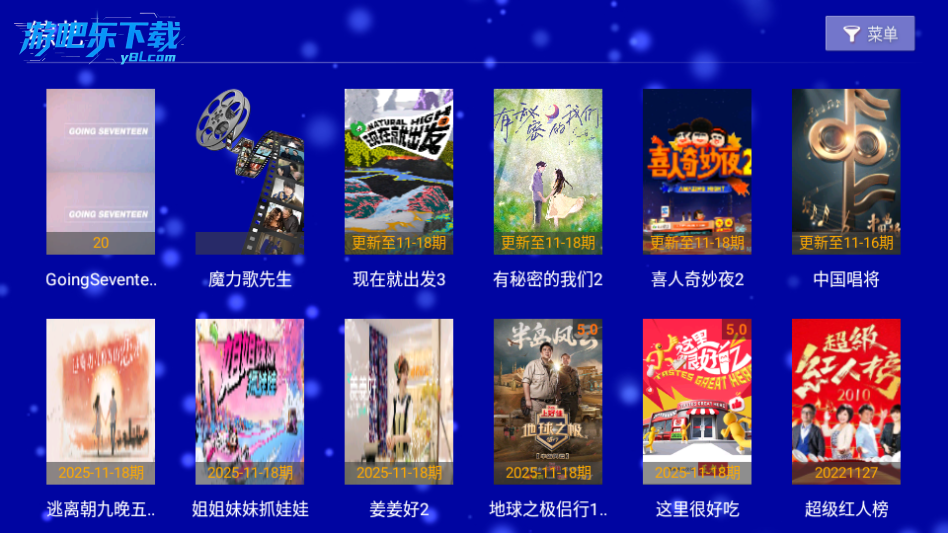Open 中国唱将 show card
Viewport: 948px width, 533px height.
coord(846,172)
